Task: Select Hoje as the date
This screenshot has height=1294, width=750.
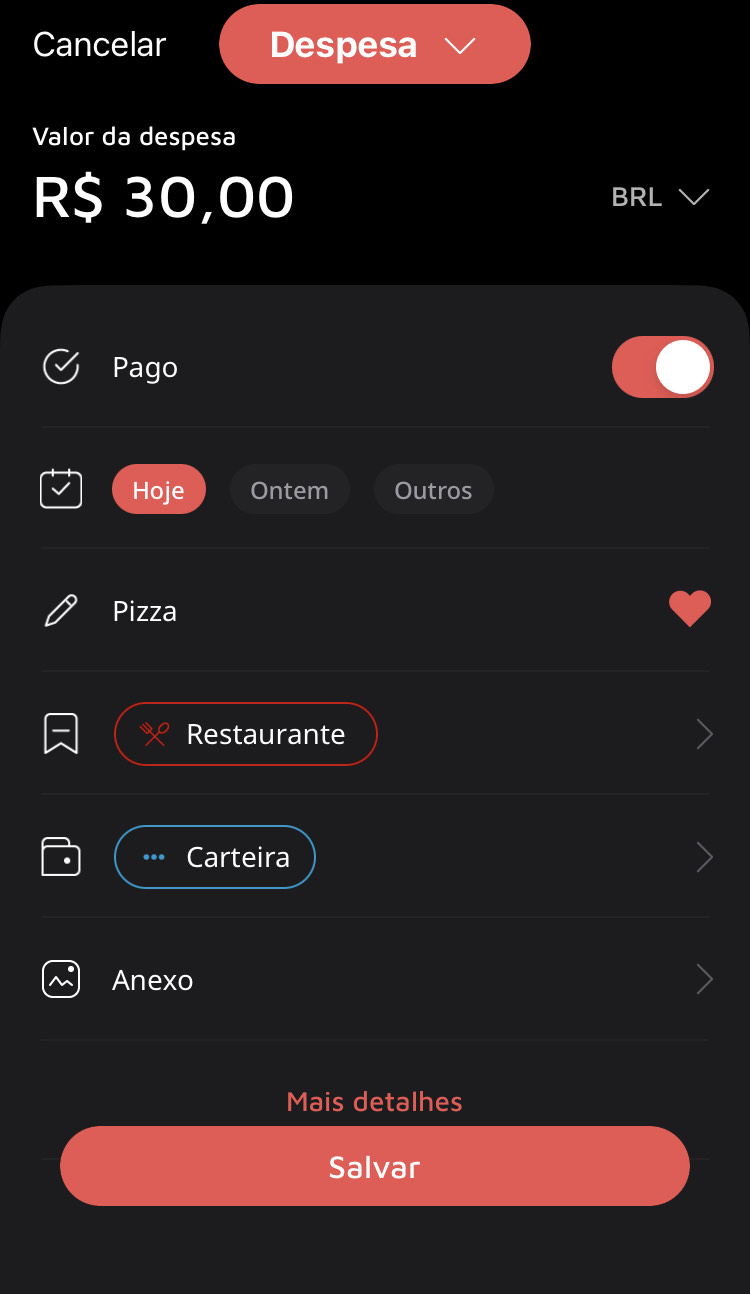Action: click(158, 490)
